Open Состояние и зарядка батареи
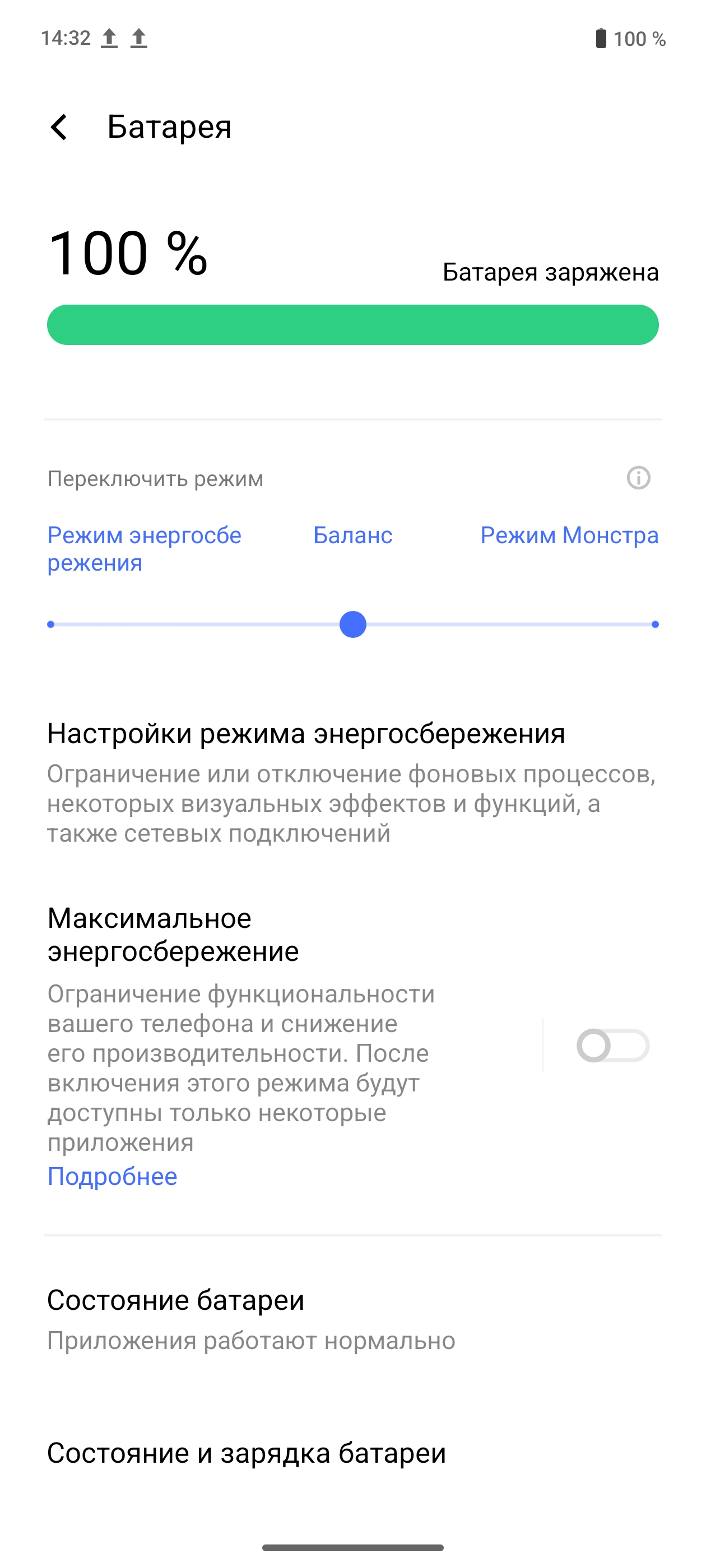Screen dimensions: 706x1568 tap(247, 1453)
